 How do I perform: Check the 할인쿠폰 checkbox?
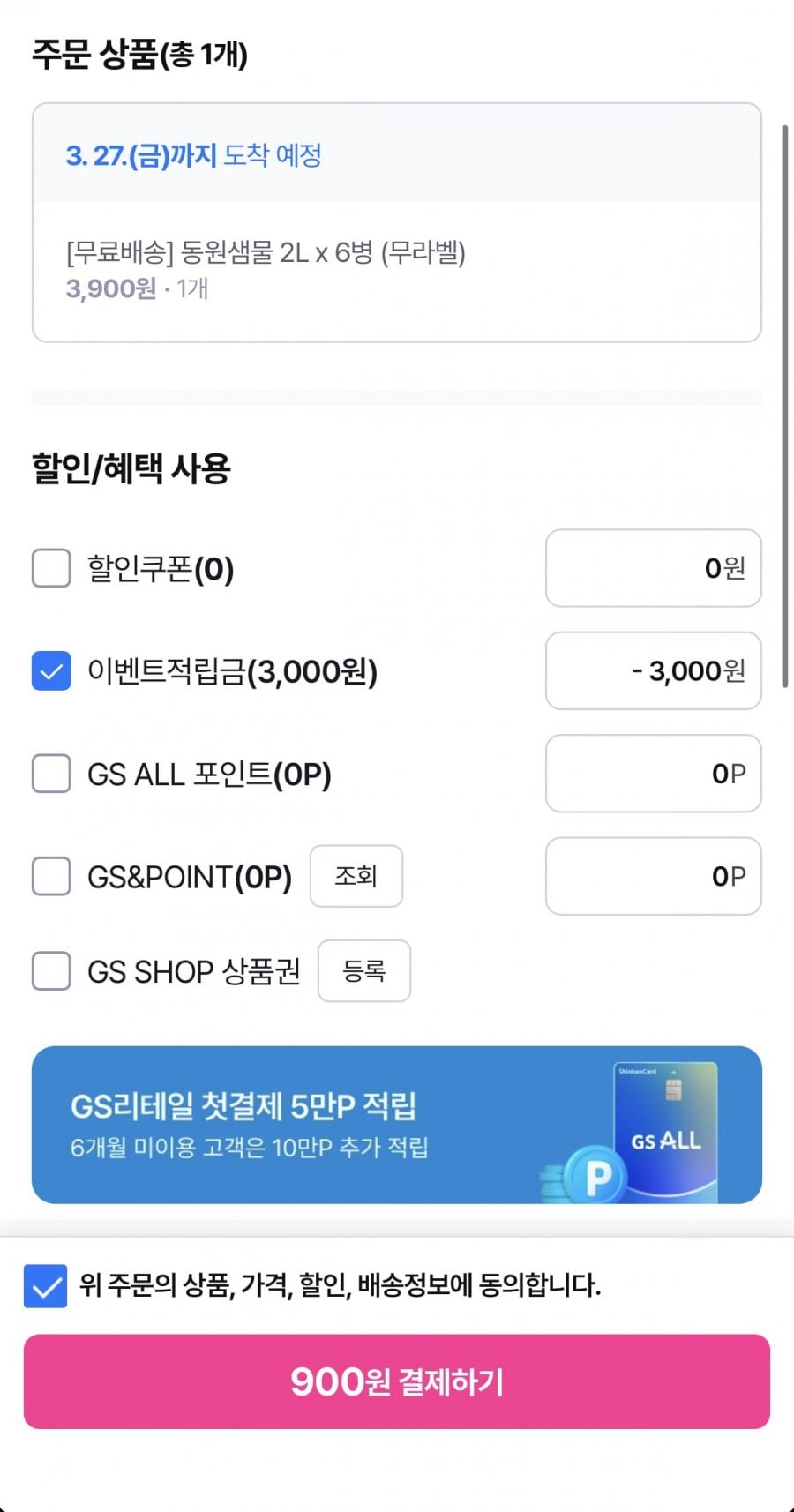point(51,568)
